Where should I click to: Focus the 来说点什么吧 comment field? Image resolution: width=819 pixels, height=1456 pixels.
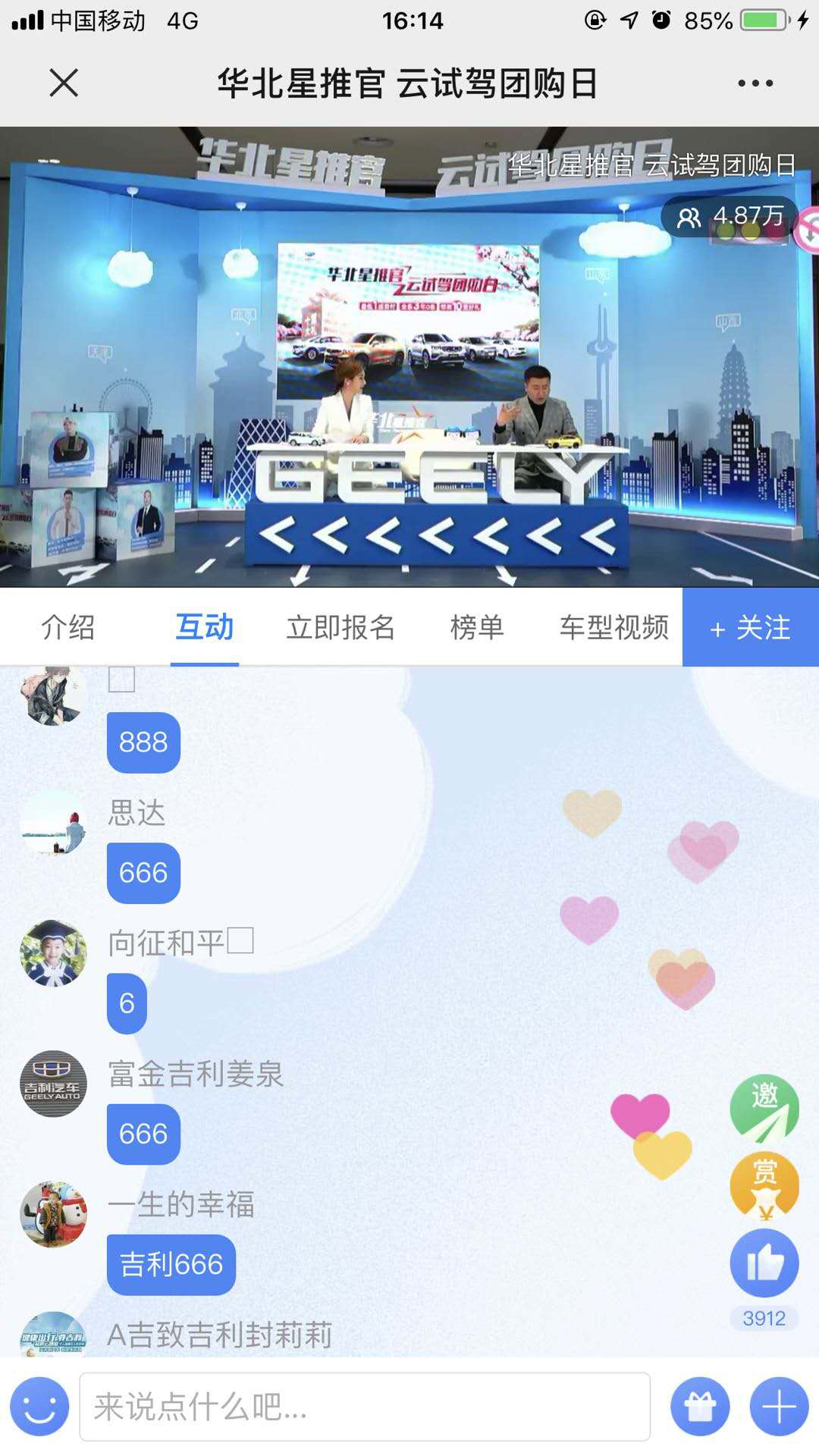coord(365,1407)
